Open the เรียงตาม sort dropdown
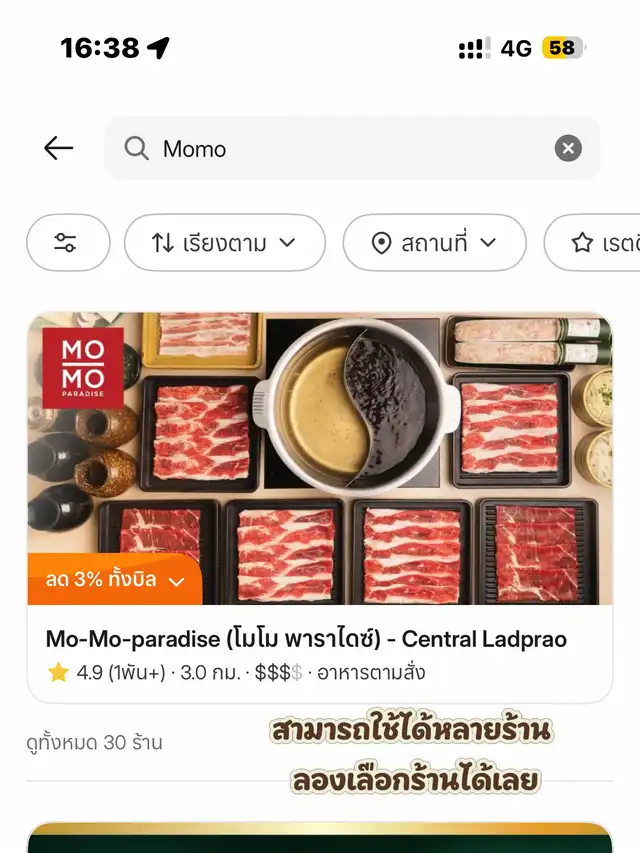Image resolution: width=640 pixels, height=853 pixels. pos(224,243)
